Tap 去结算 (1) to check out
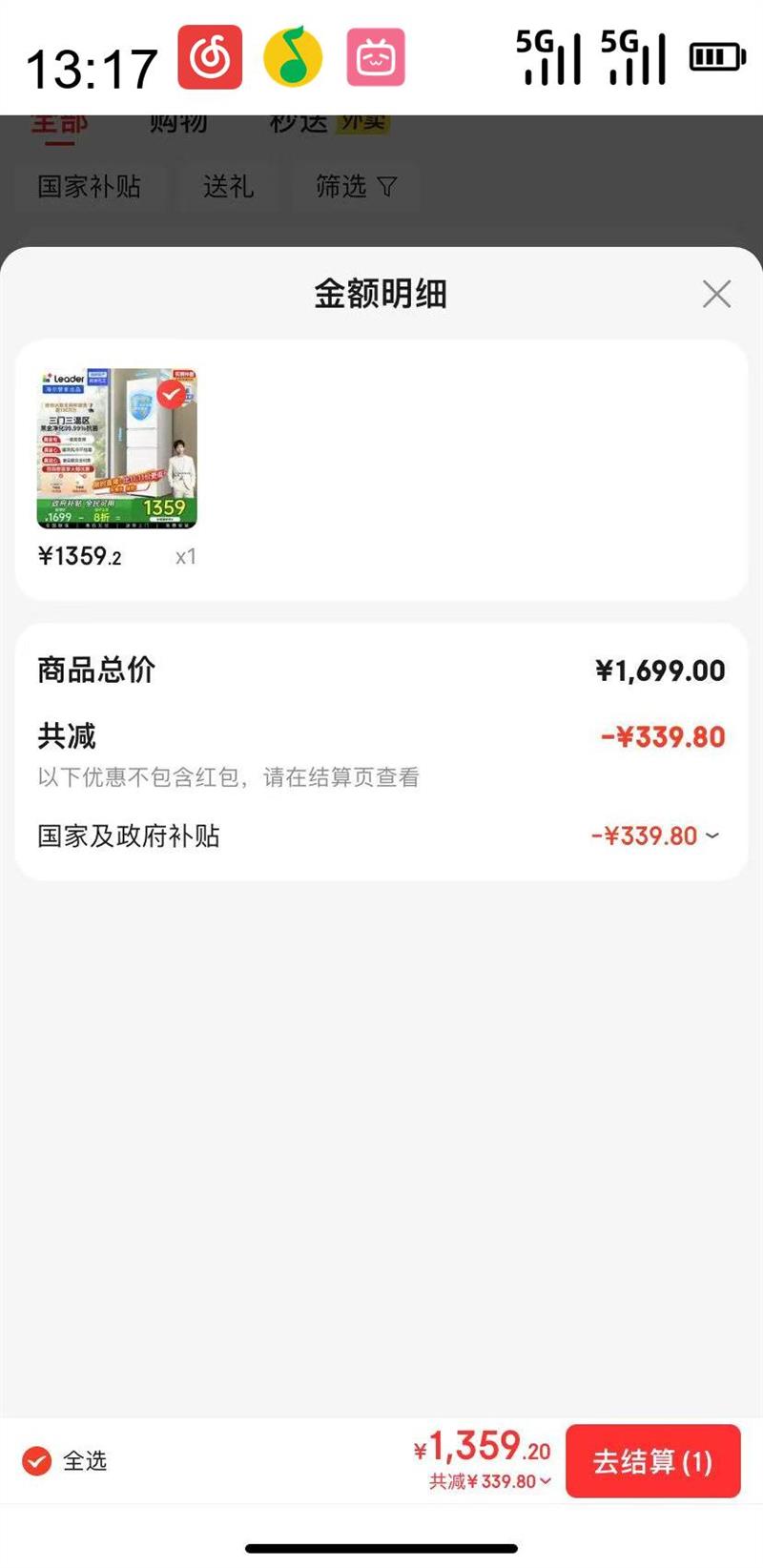The image size is (763, 1568). pos(652,1461)
